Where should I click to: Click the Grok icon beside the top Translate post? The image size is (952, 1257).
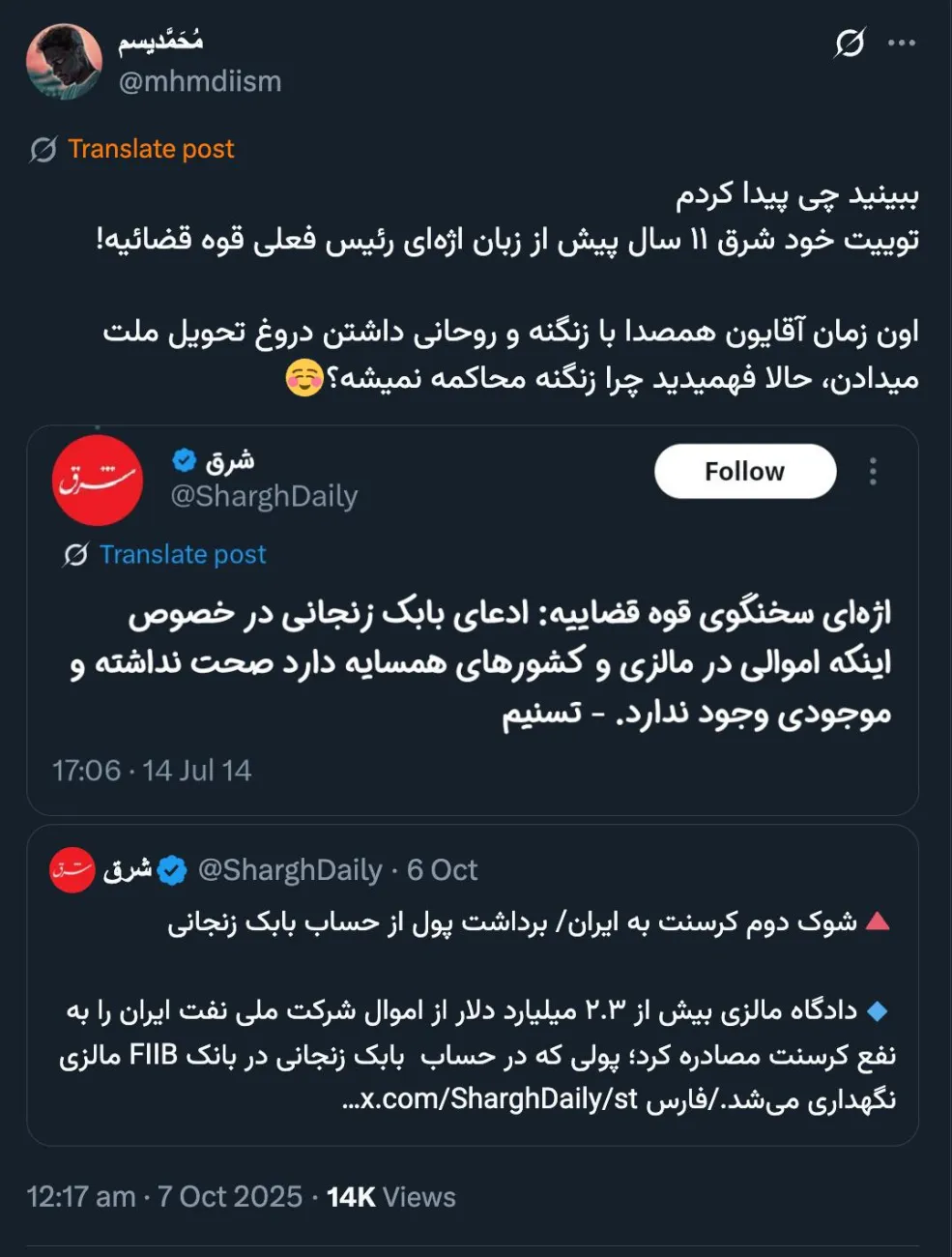(42, 148)
